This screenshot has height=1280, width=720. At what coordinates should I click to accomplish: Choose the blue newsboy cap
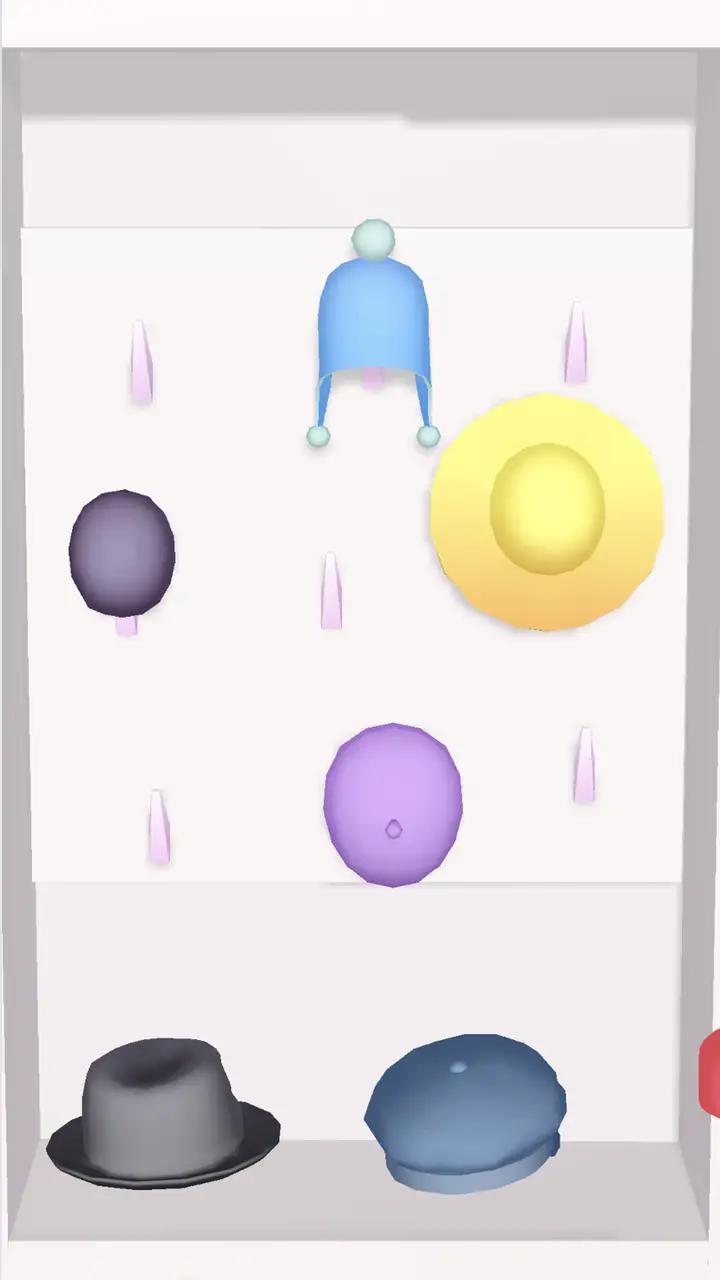tap(466, 1112)
